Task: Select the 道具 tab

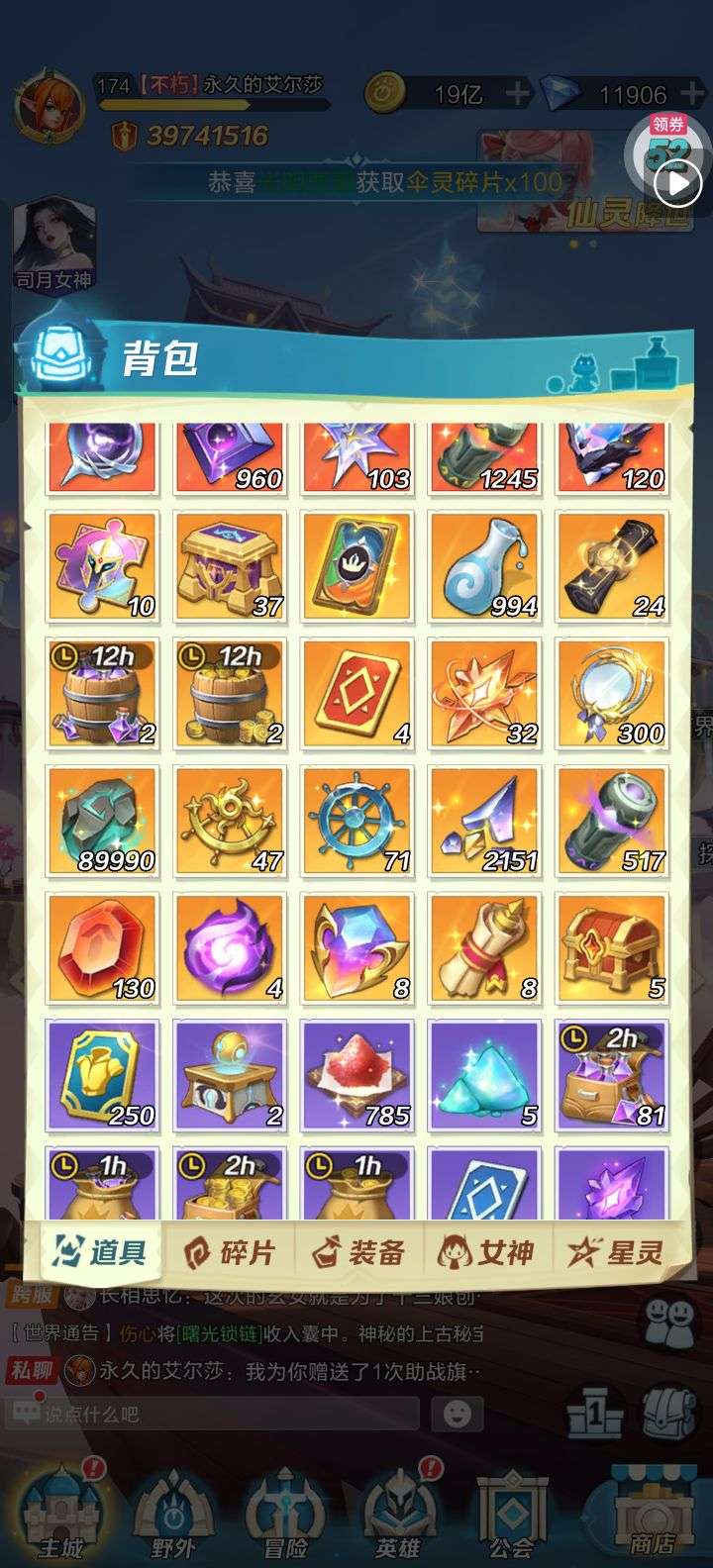Action: (103, 1251)
